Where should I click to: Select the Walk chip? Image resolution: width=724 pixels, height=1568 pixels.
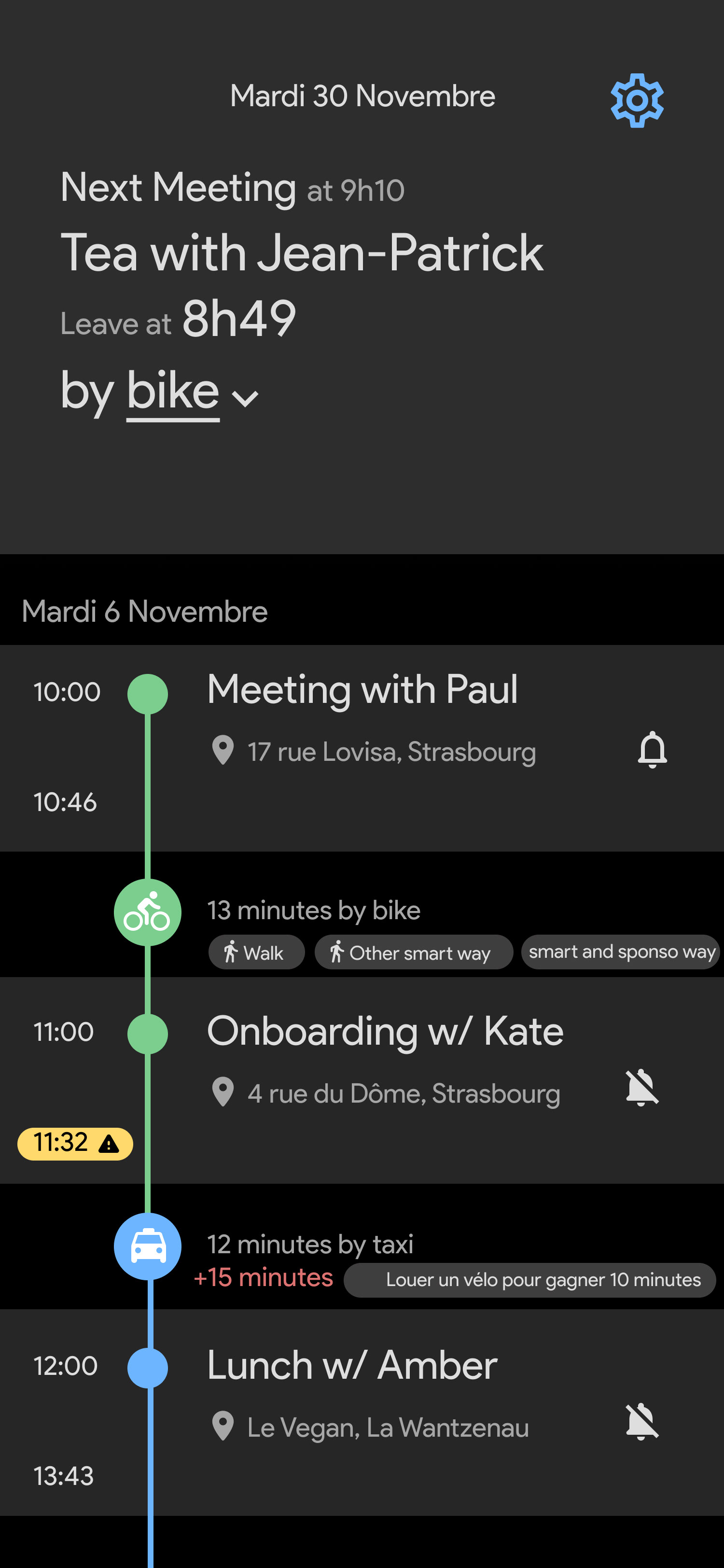(255, 952)
